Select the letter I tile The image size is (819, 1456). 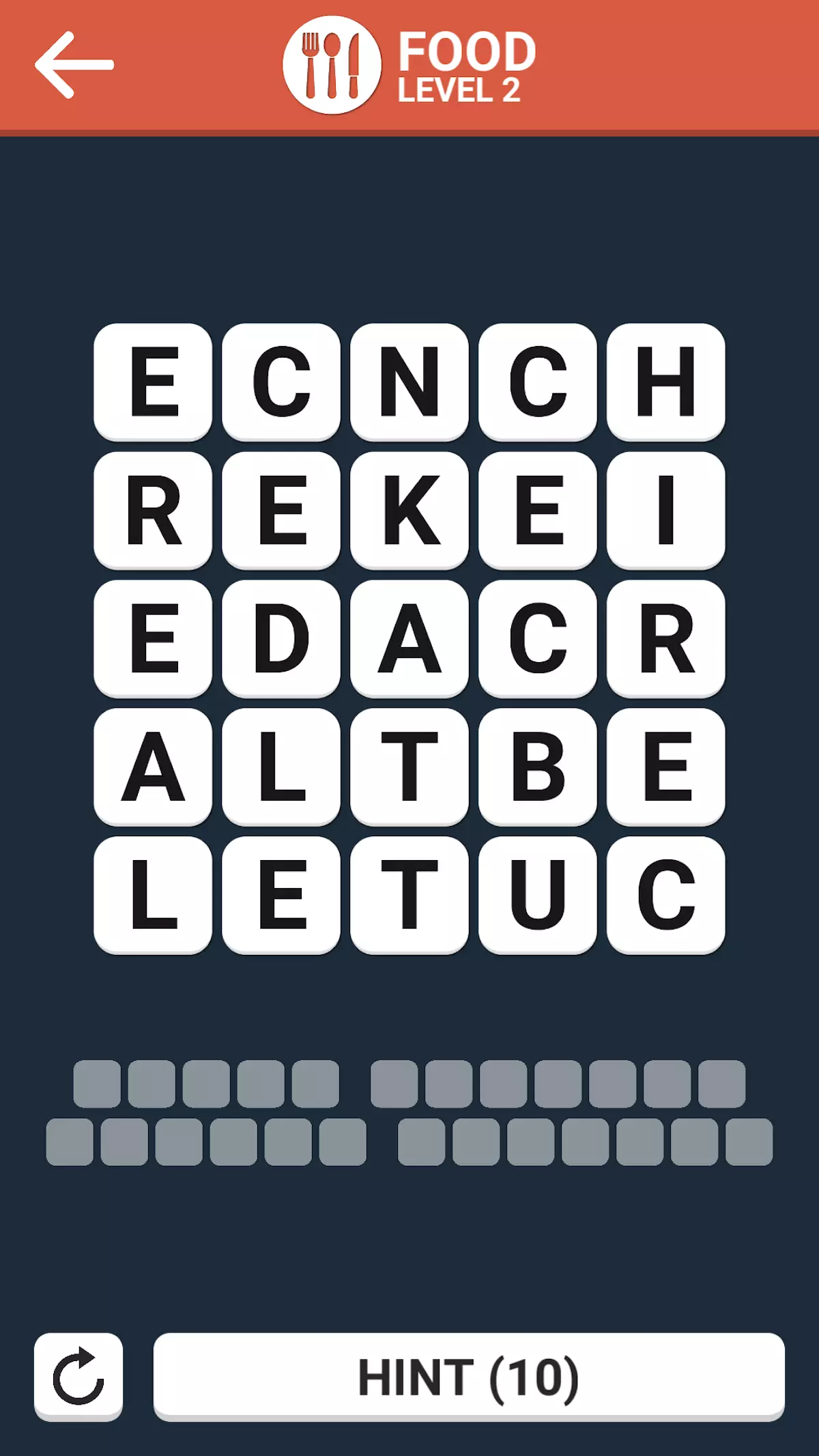(665, 510)
